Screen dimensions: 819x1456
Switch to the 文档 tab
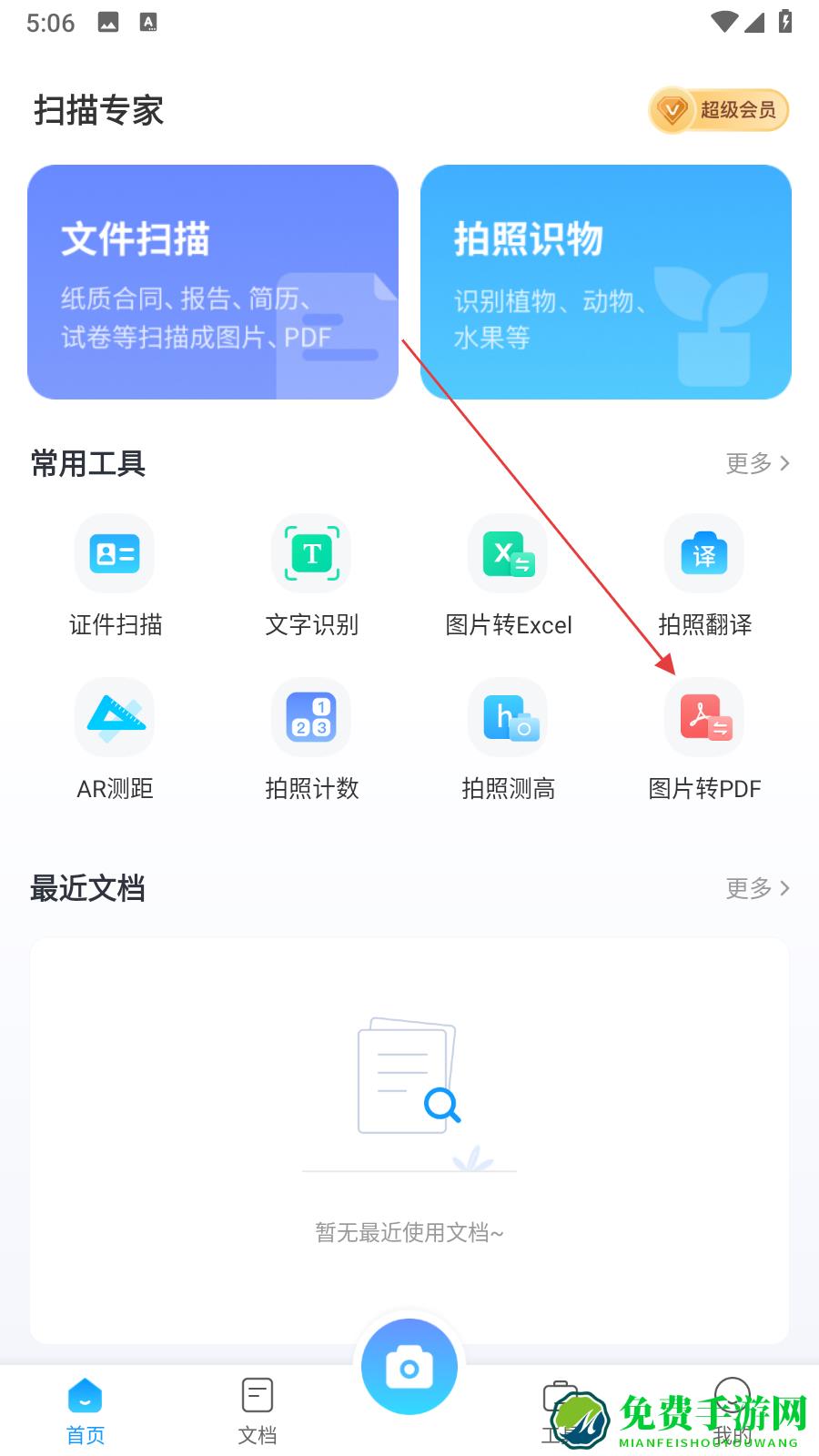[x=258, y=1411]
